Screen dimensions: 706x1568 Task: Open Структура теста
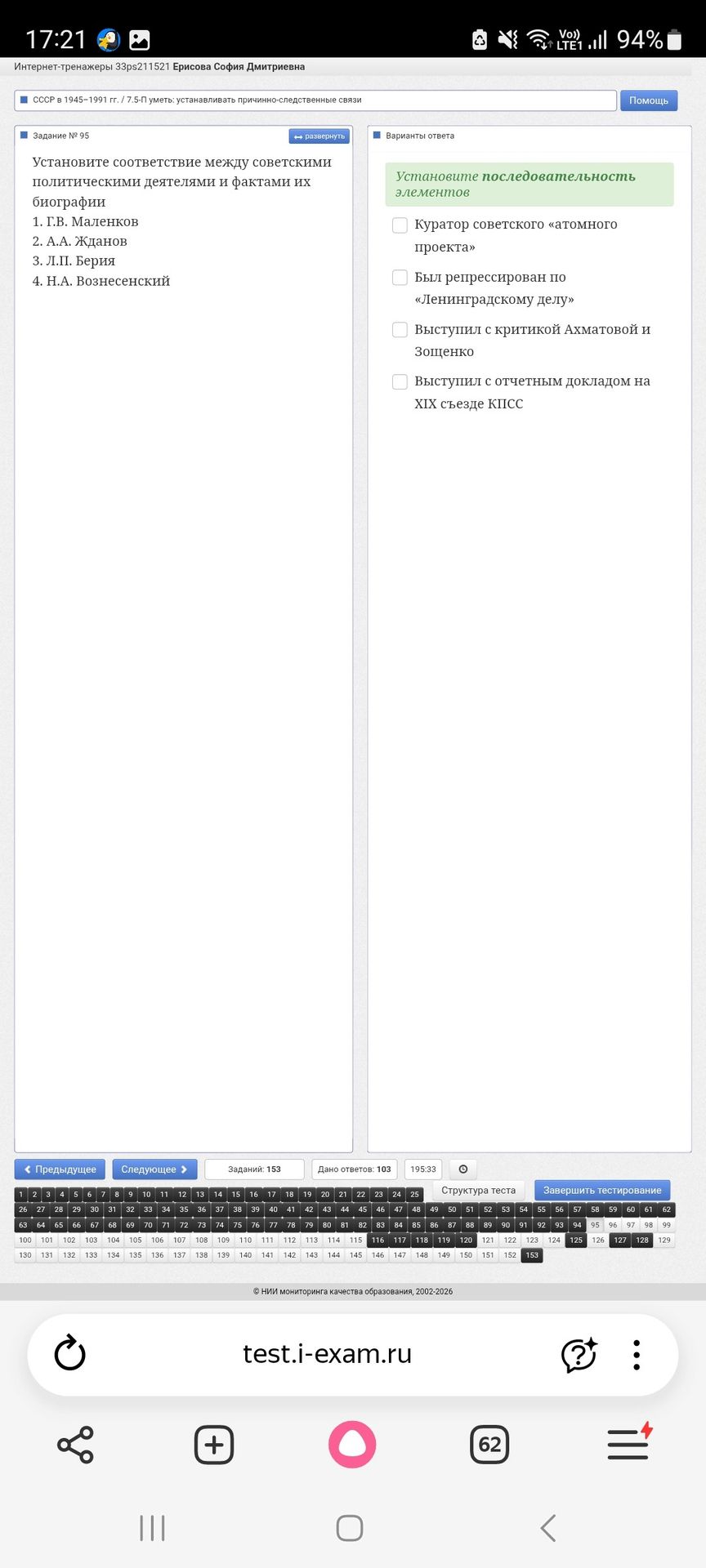(478, 1191)
